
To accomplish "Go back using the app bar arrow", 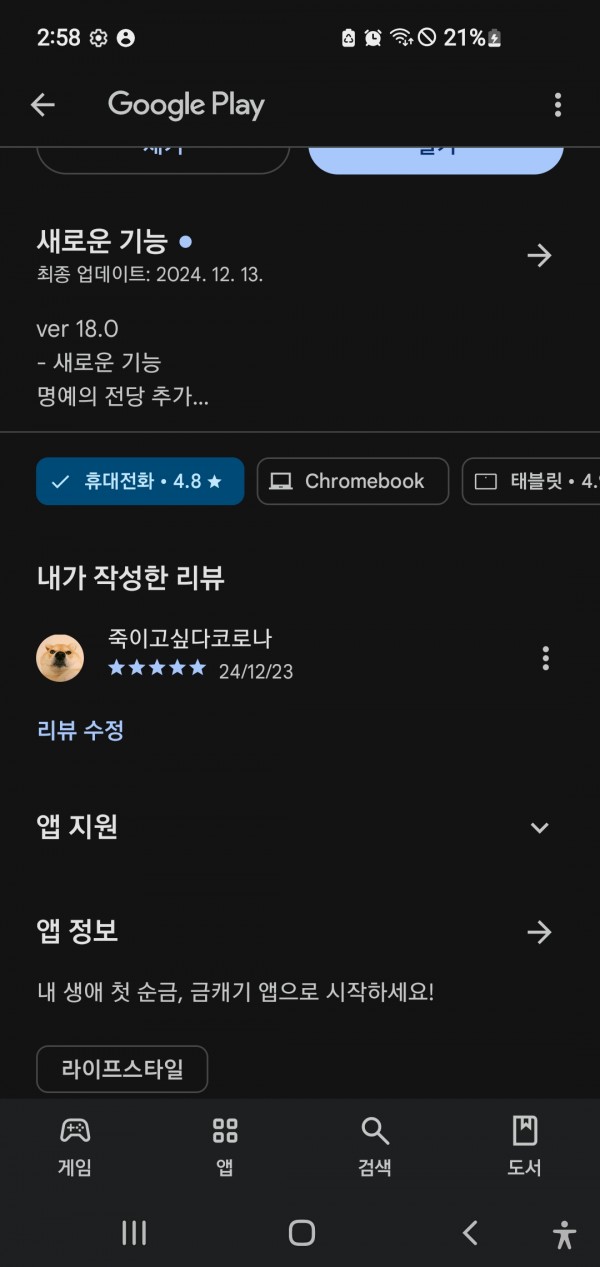I will [x=42, y=105].
